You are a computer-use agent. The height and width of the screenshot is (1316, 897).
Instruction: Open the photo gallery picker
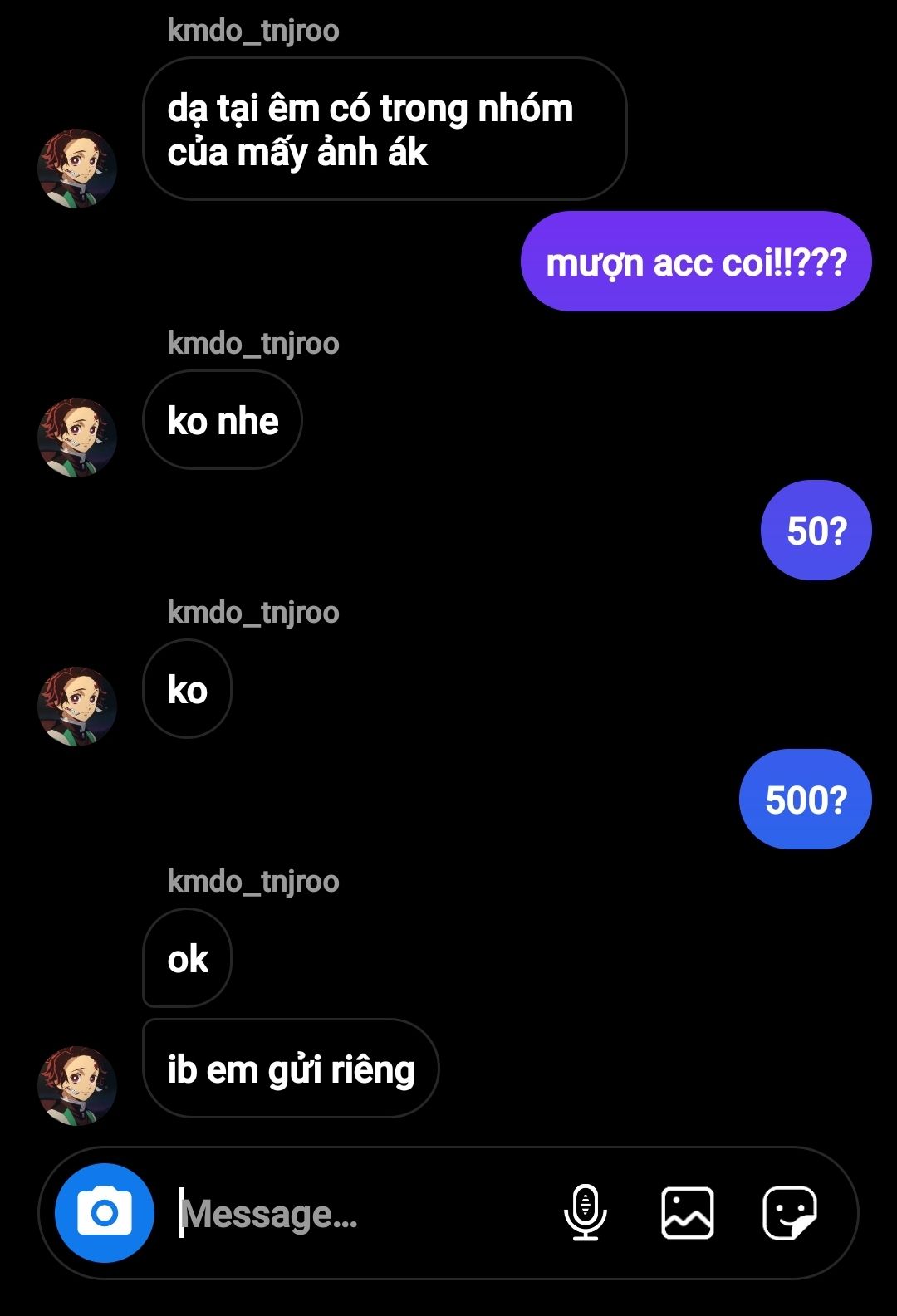(687, 1213)
